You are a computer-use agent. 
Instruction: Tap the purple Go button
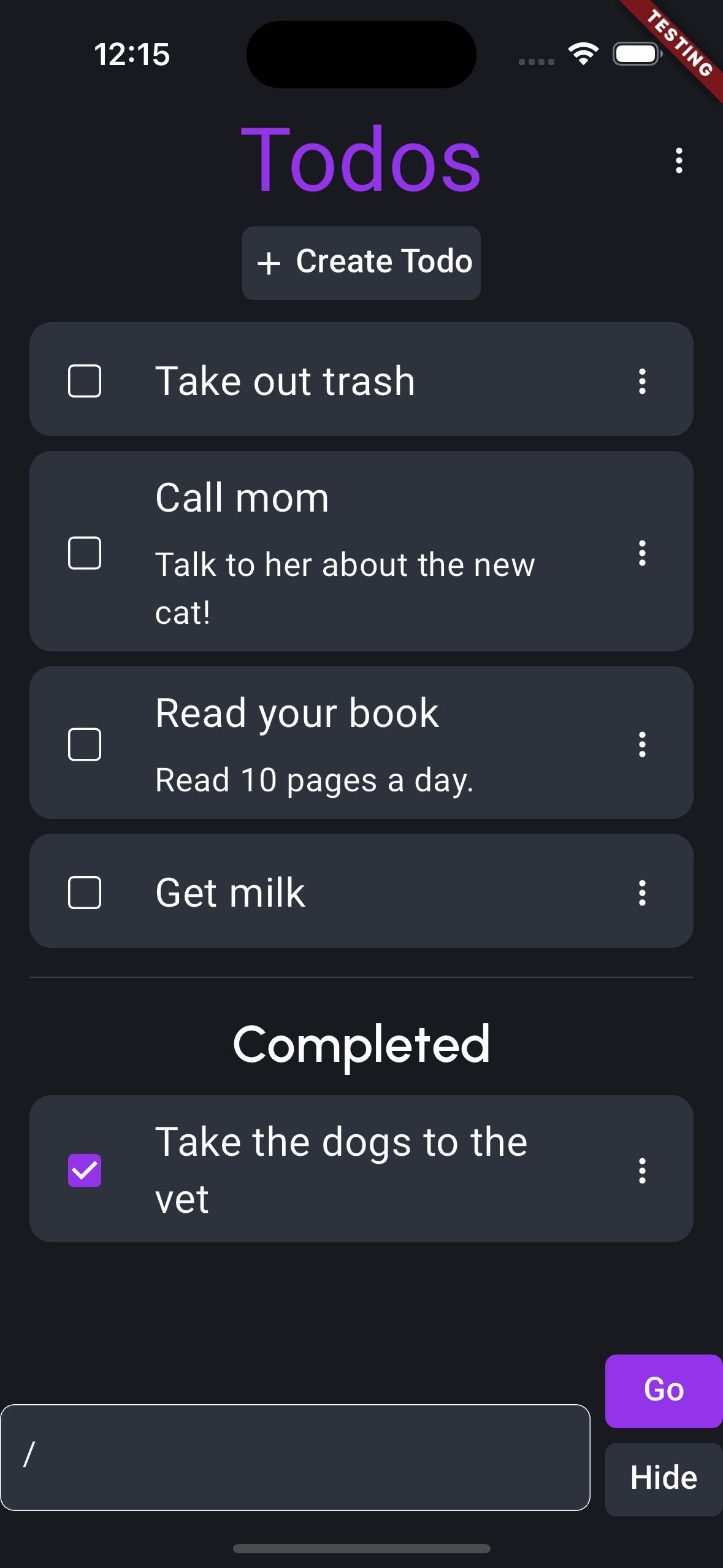pos(664,1390)
